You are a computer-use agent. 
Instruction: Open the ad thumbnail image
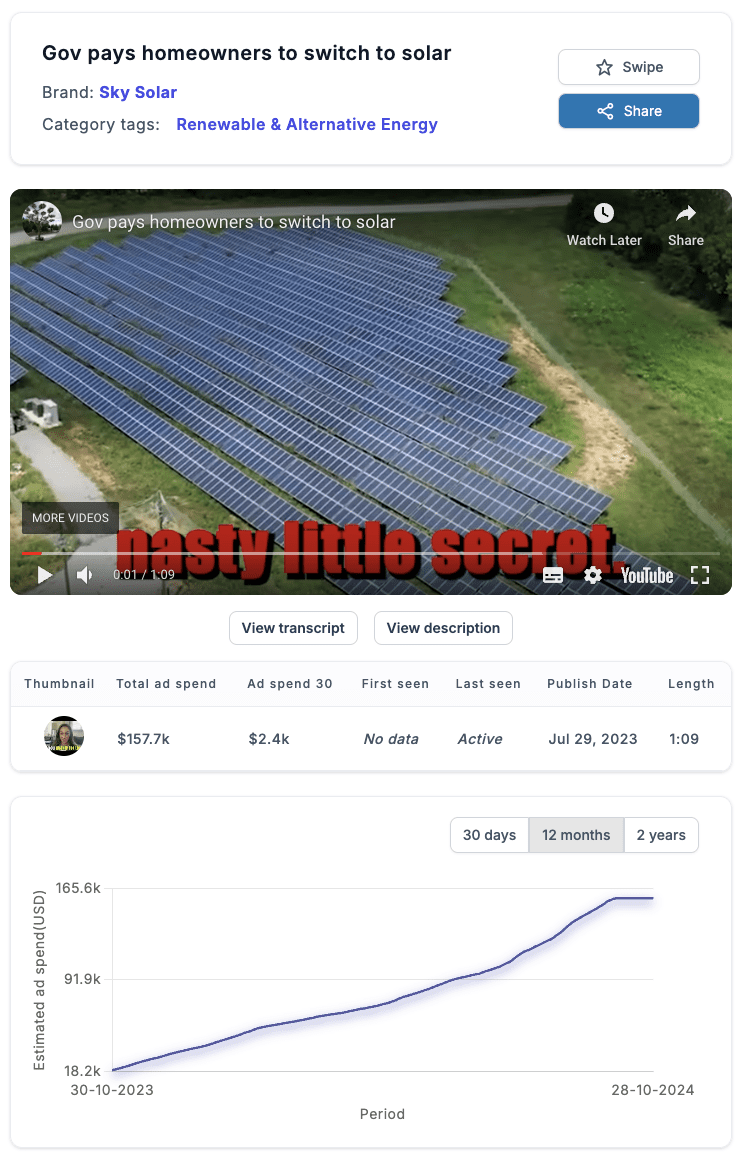point(64,737)
